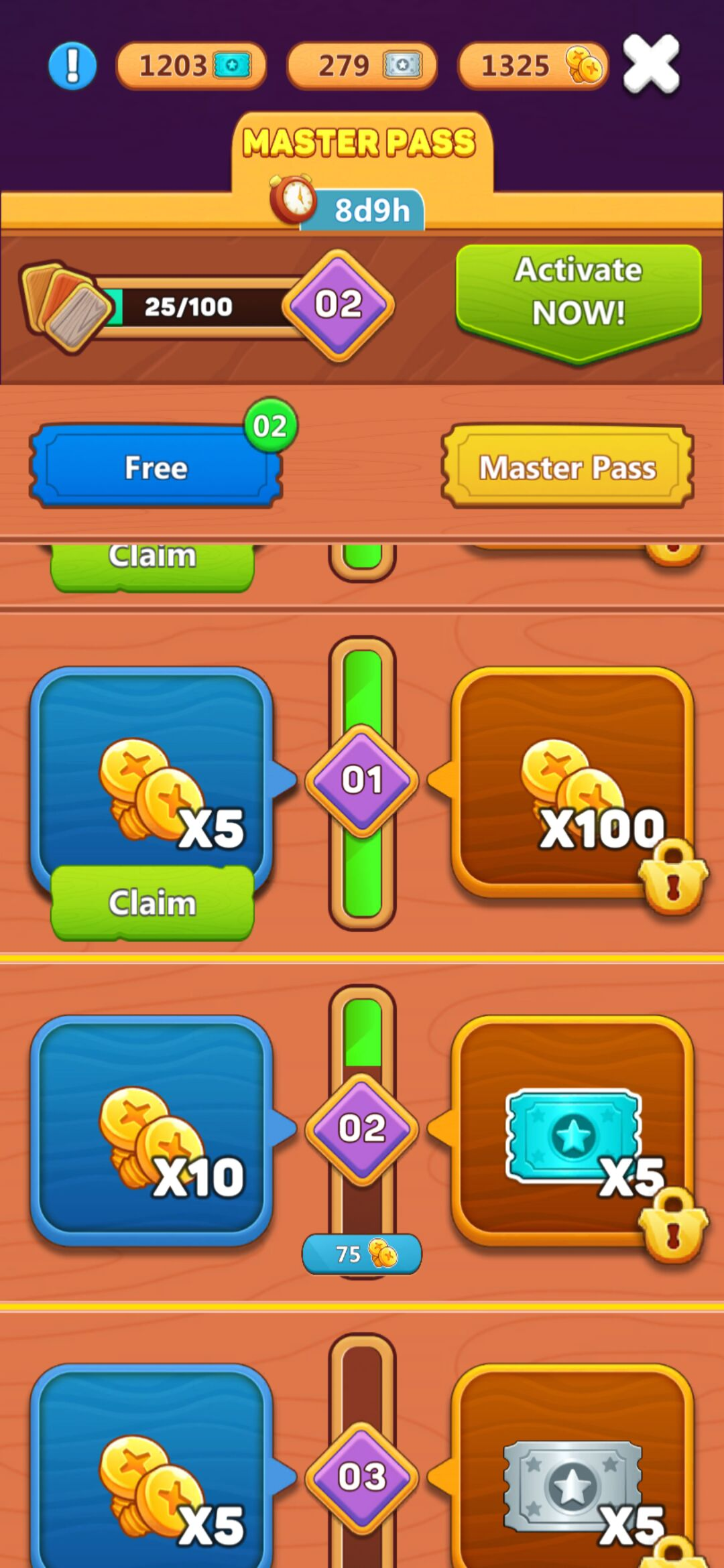Claim the level 01 X5 coins reward

click(152, 903)
